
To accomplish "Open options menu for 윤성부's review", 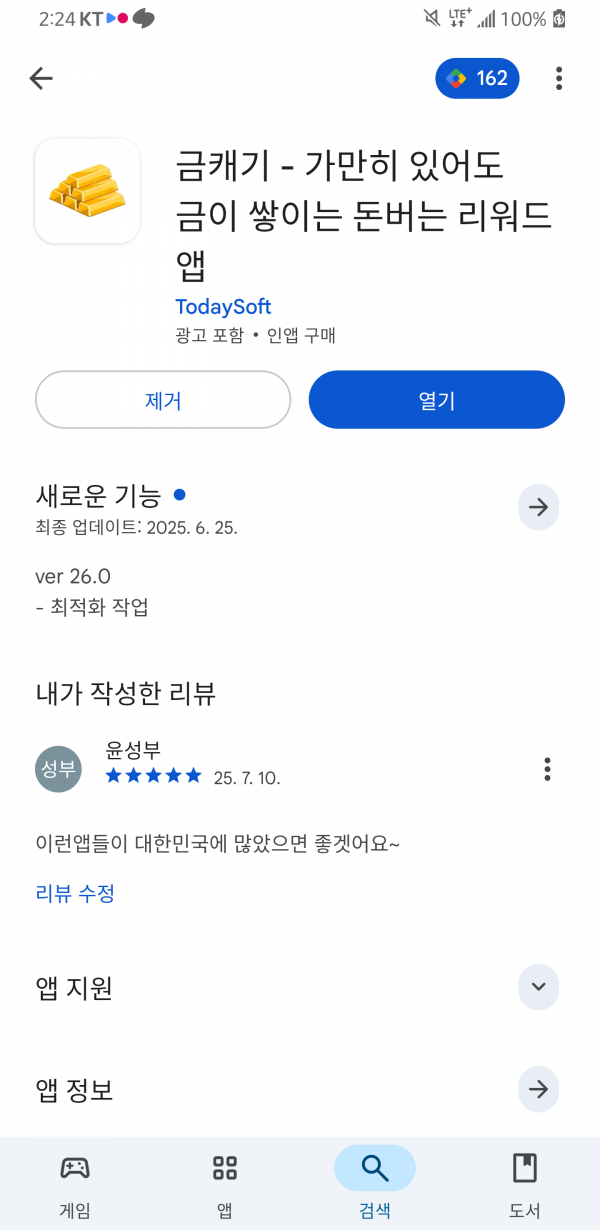I will 547,769.
